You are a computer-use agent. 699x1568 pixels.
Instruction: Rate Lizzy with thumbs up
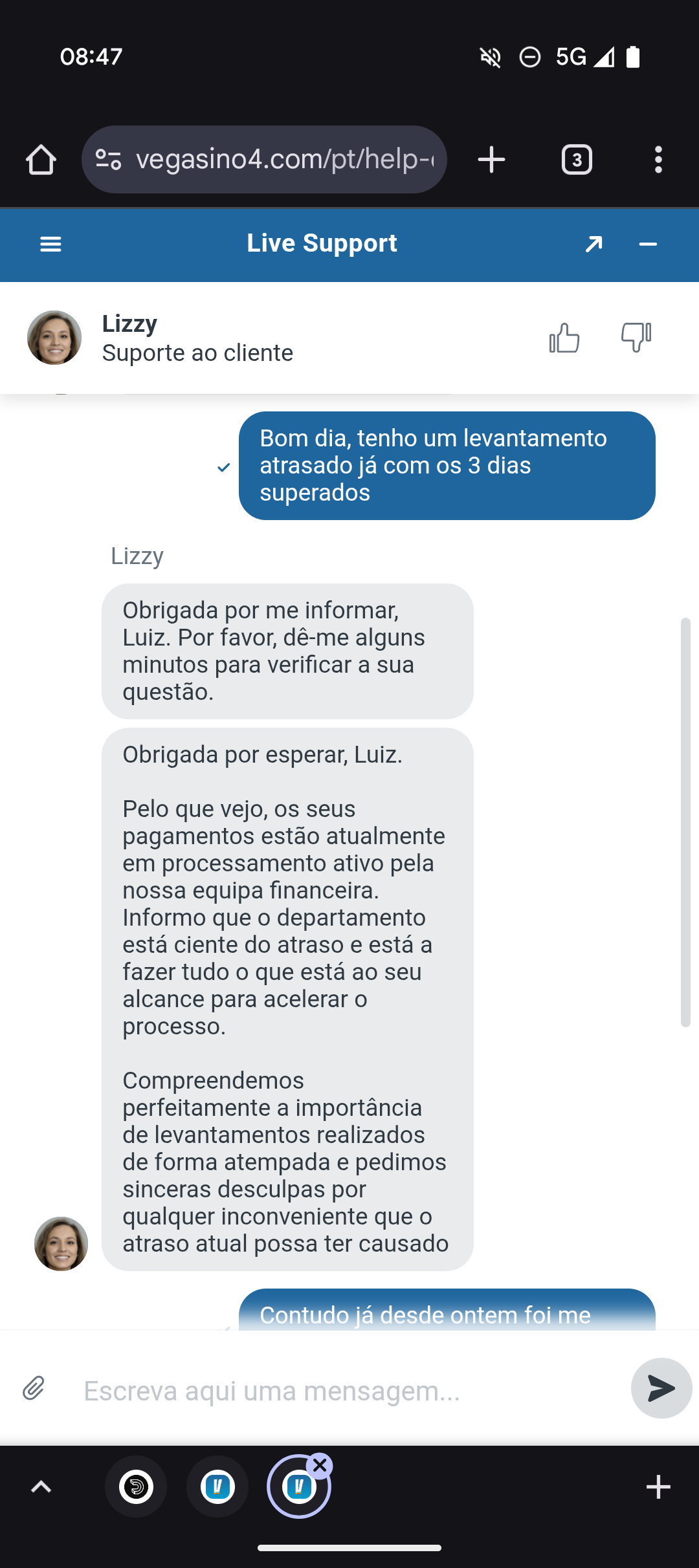(x=564, y=338)
